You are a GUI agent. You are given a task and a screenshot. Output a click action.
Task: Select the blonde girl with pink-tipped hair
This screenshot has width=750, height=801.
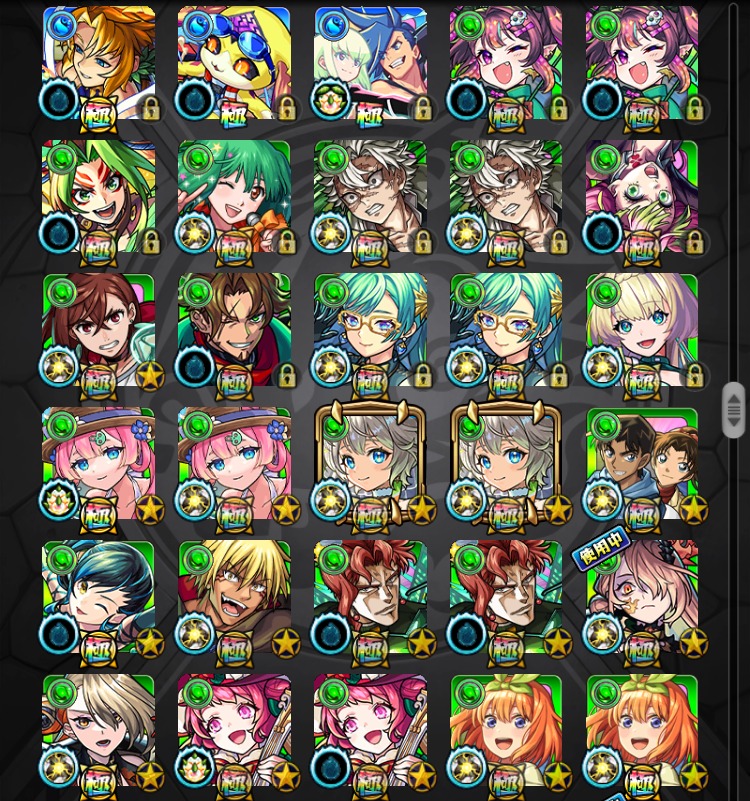pos(641,331)
